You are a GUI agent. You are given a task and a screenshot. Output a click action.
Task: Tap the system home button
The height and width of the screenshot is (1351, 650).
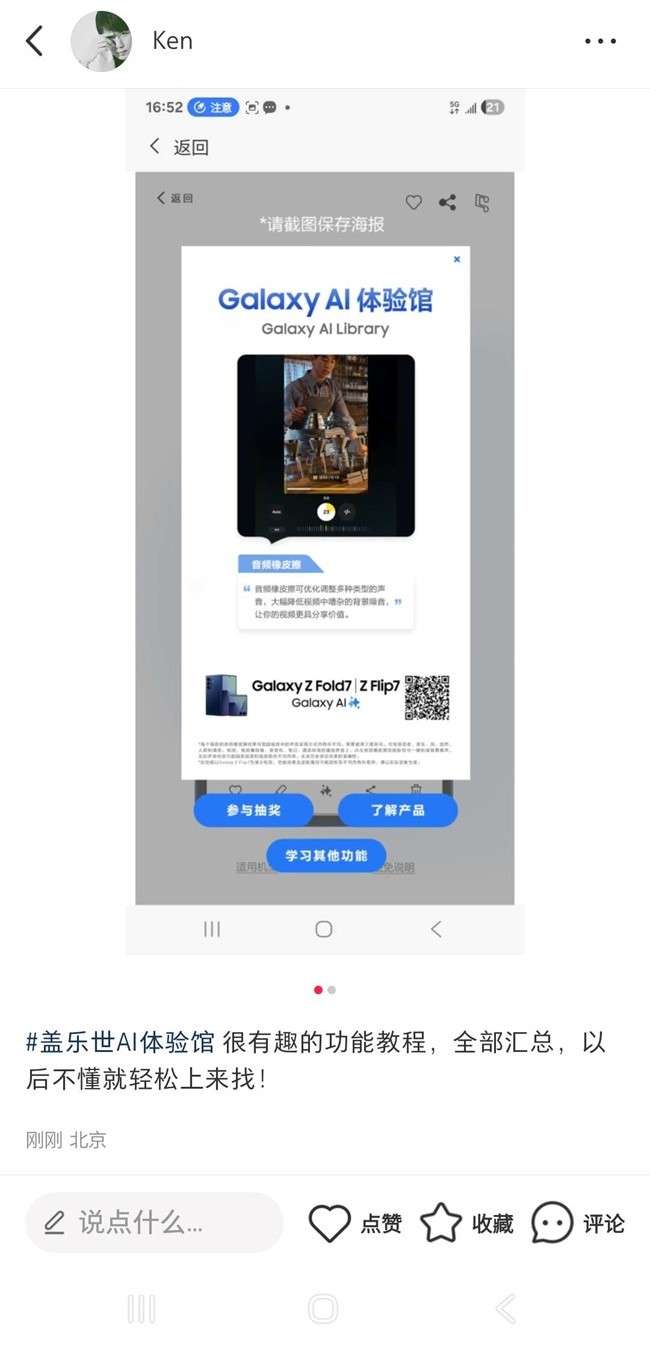click(323, 1308)
